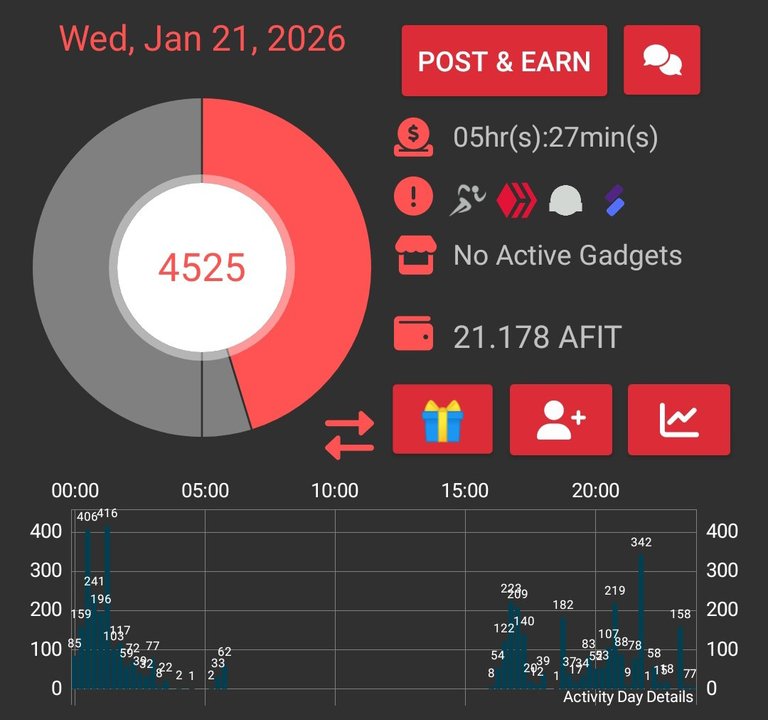This screenshot has height=720, width=768.
Task: Tap the POST & EARN button
Action: (504, 61)
